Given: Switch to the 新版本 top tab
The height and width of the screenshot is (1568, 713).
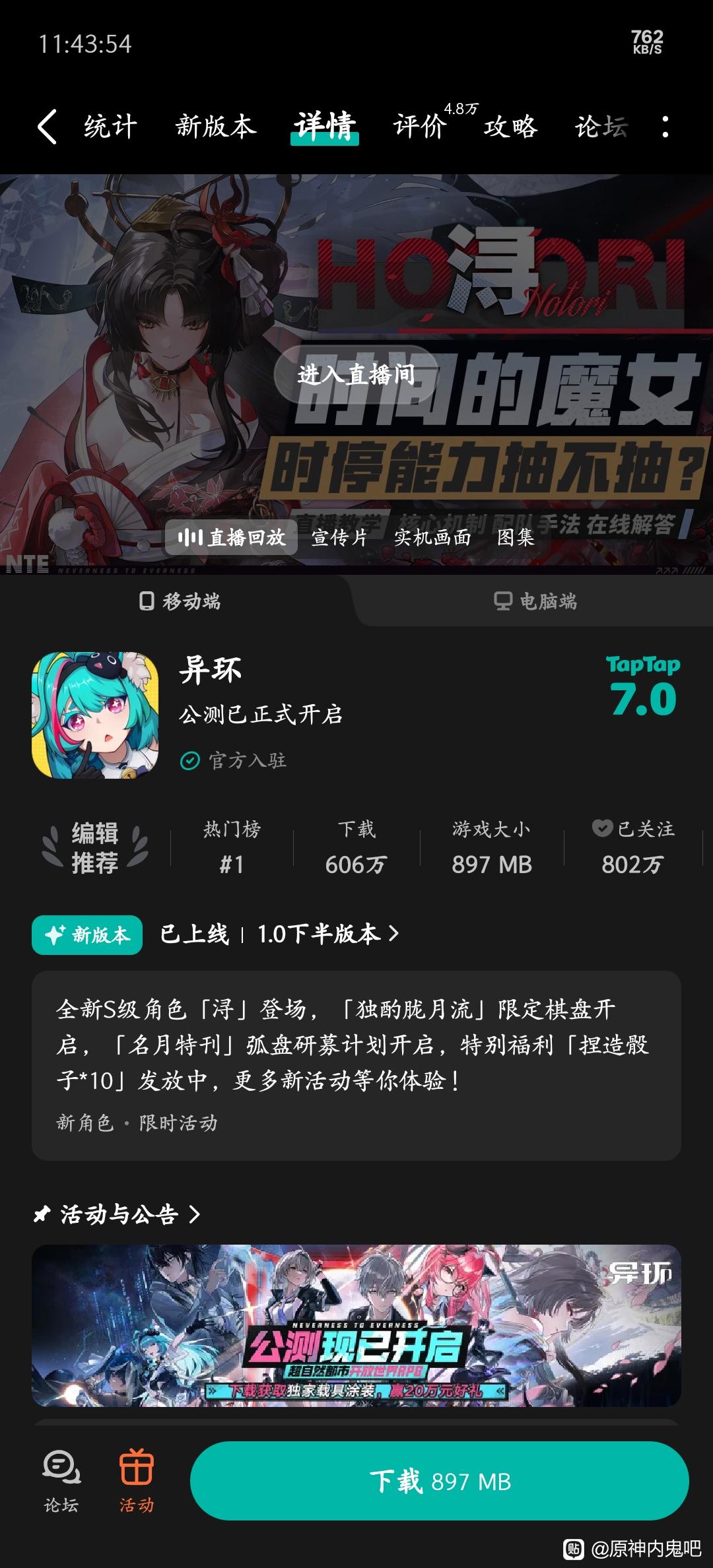Looking at the screenshot, I should (x=215, y=126).
